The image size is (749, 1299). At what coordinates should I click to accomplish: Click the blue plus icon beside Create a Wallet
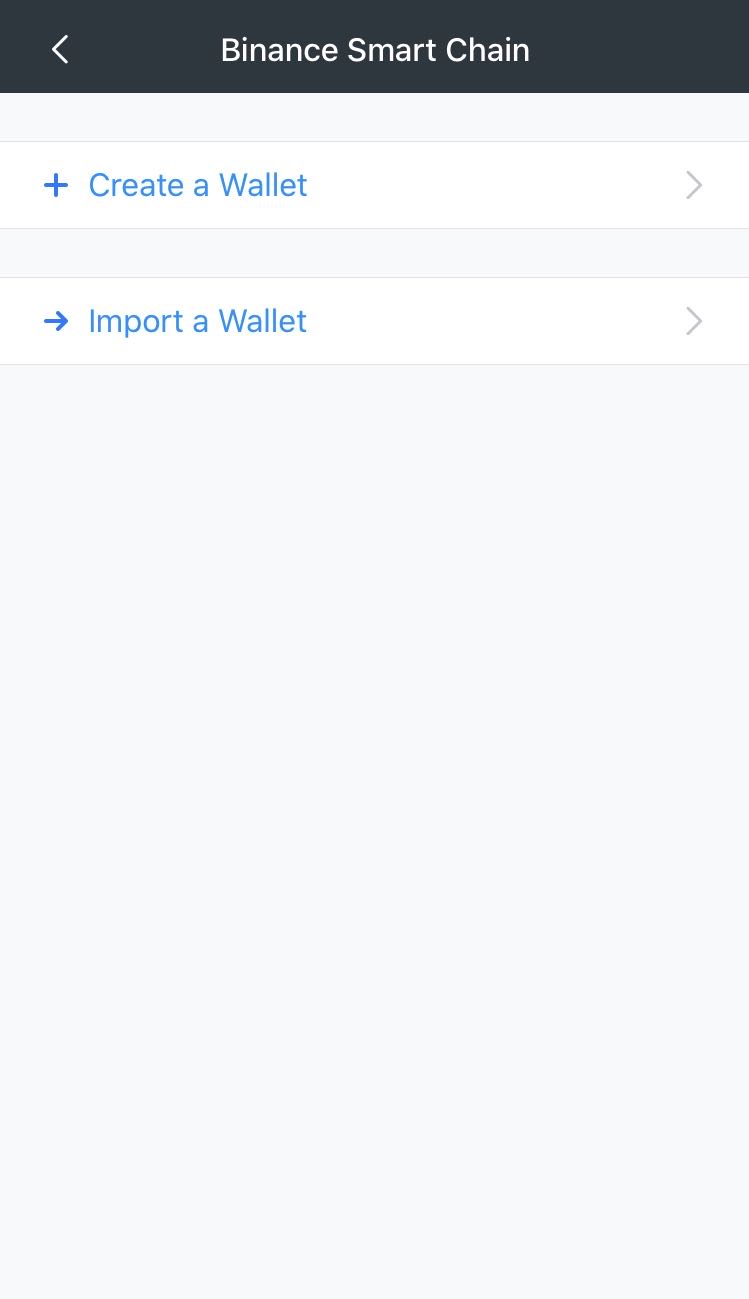(56, 185)
